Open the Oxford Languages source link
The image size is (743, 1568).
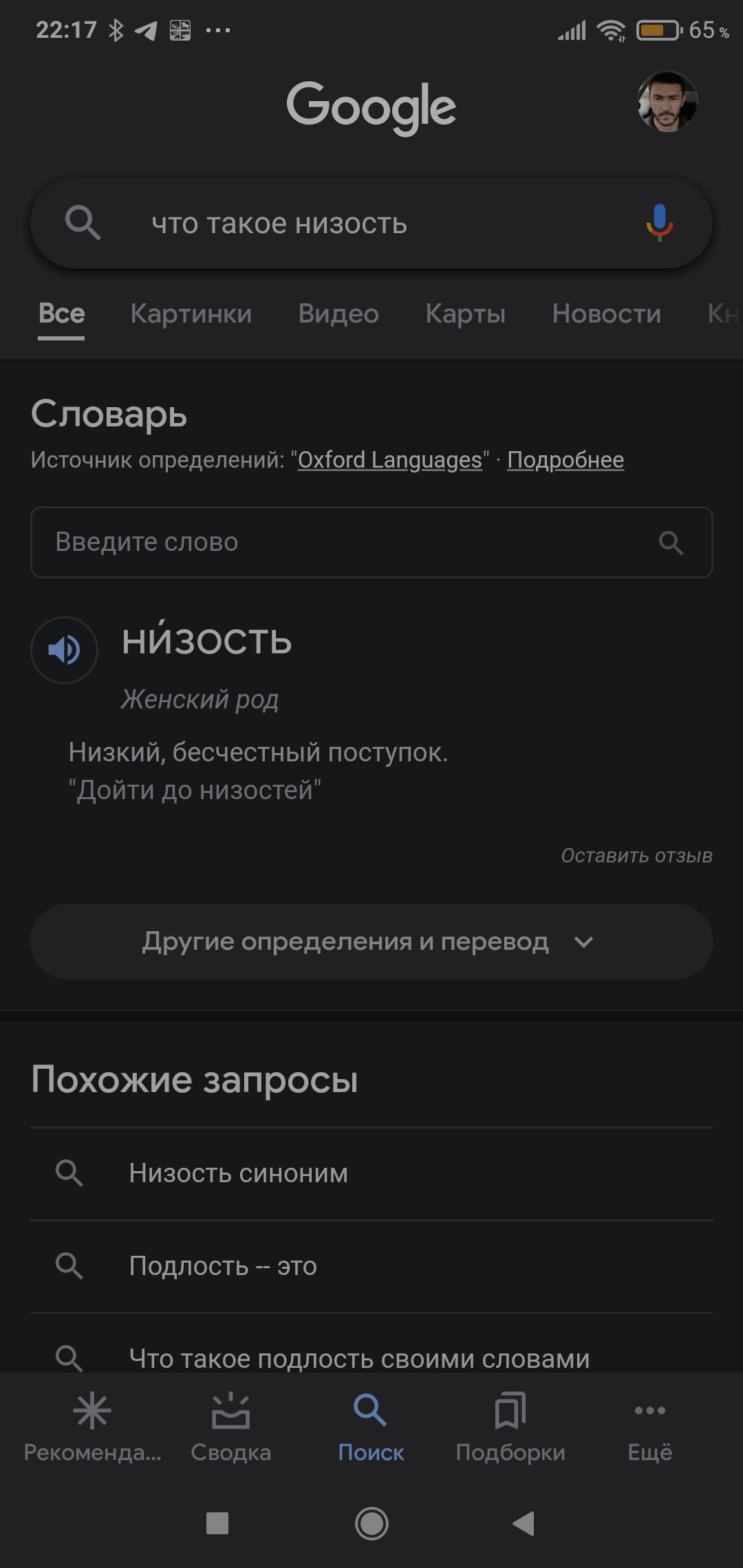[389, 459]
